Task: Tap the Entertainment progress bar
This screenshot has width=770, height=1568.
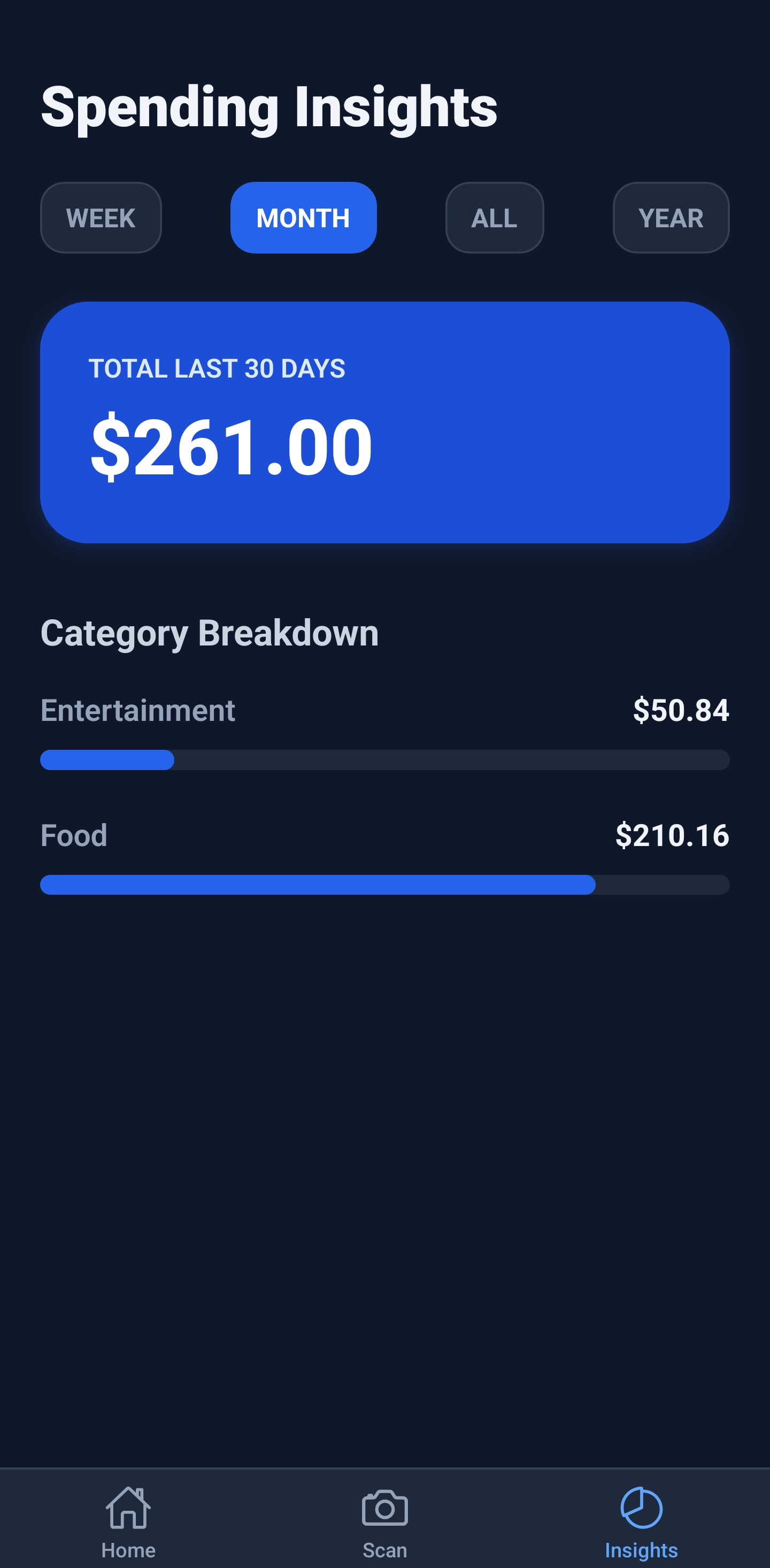Action: (x=384, y=759)
